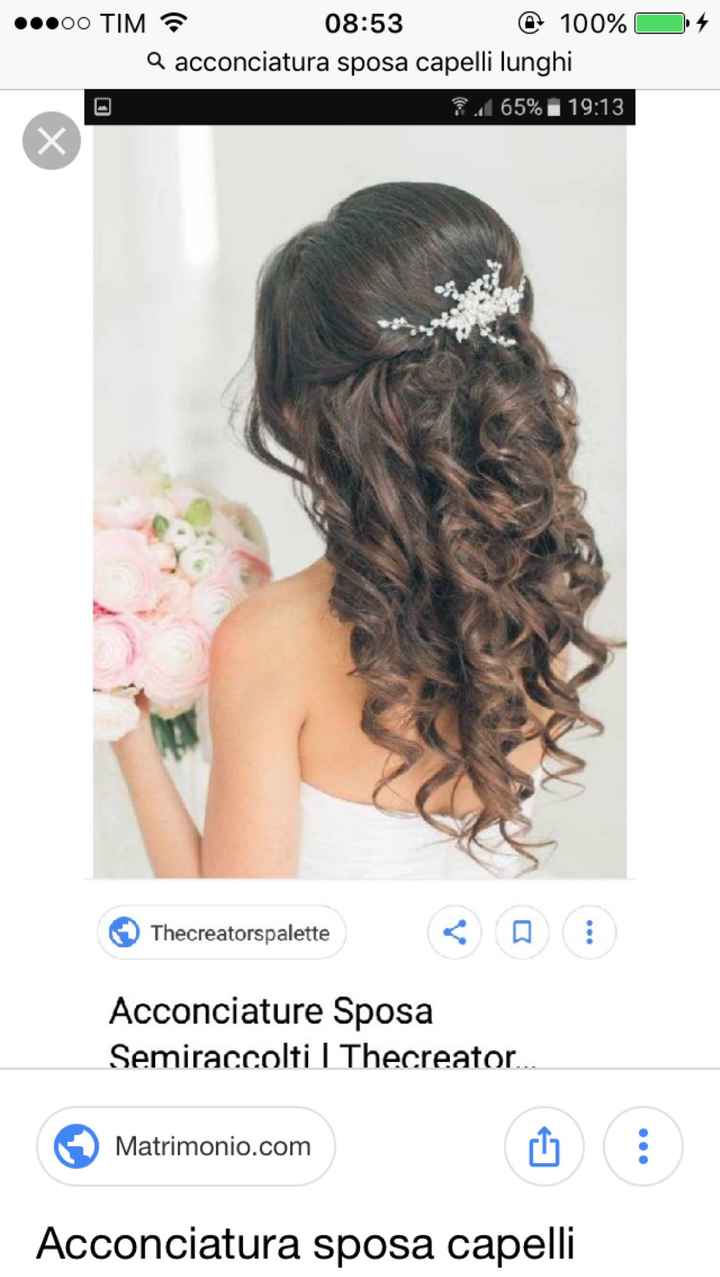
Task: Tap the search field with acconciatura sposa query
Action: (360, 62)
